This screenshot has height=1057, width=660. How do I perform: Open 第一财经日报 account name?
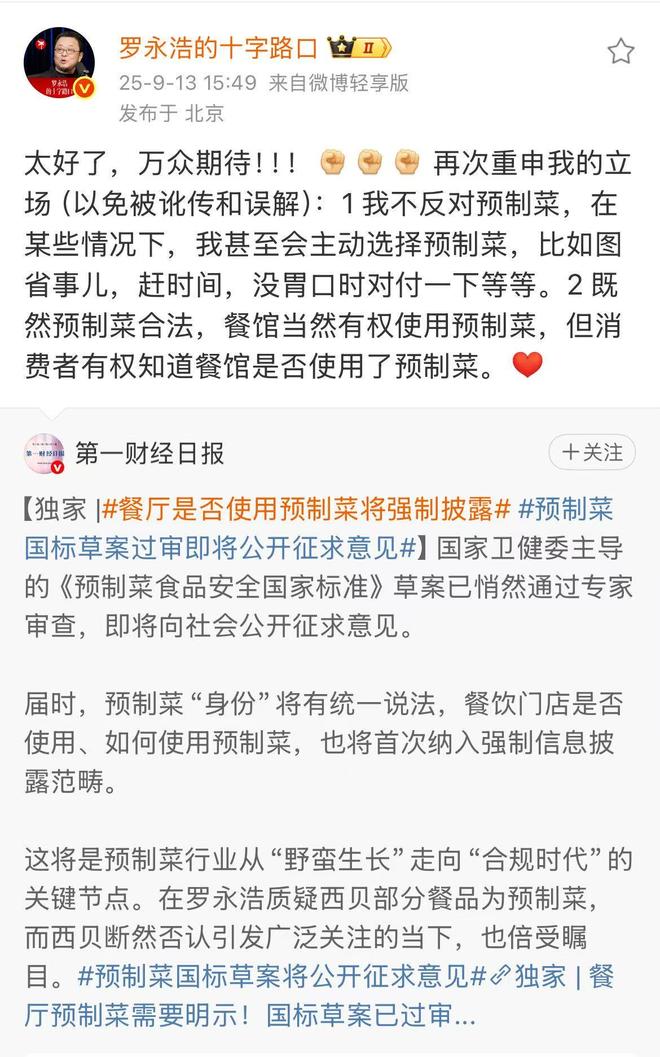150,454
